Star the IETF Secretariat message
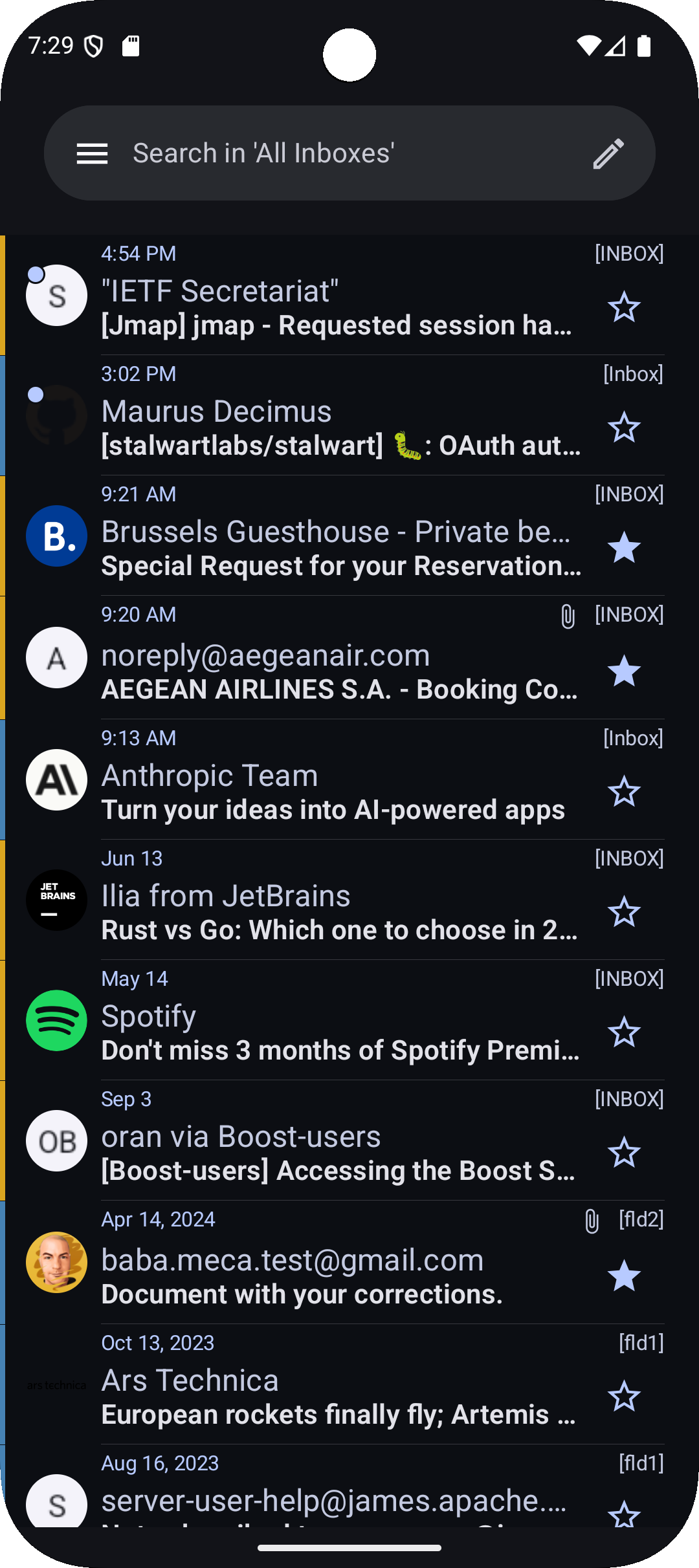This screenshot has width=699, height=1568. (x=625, y=307)
